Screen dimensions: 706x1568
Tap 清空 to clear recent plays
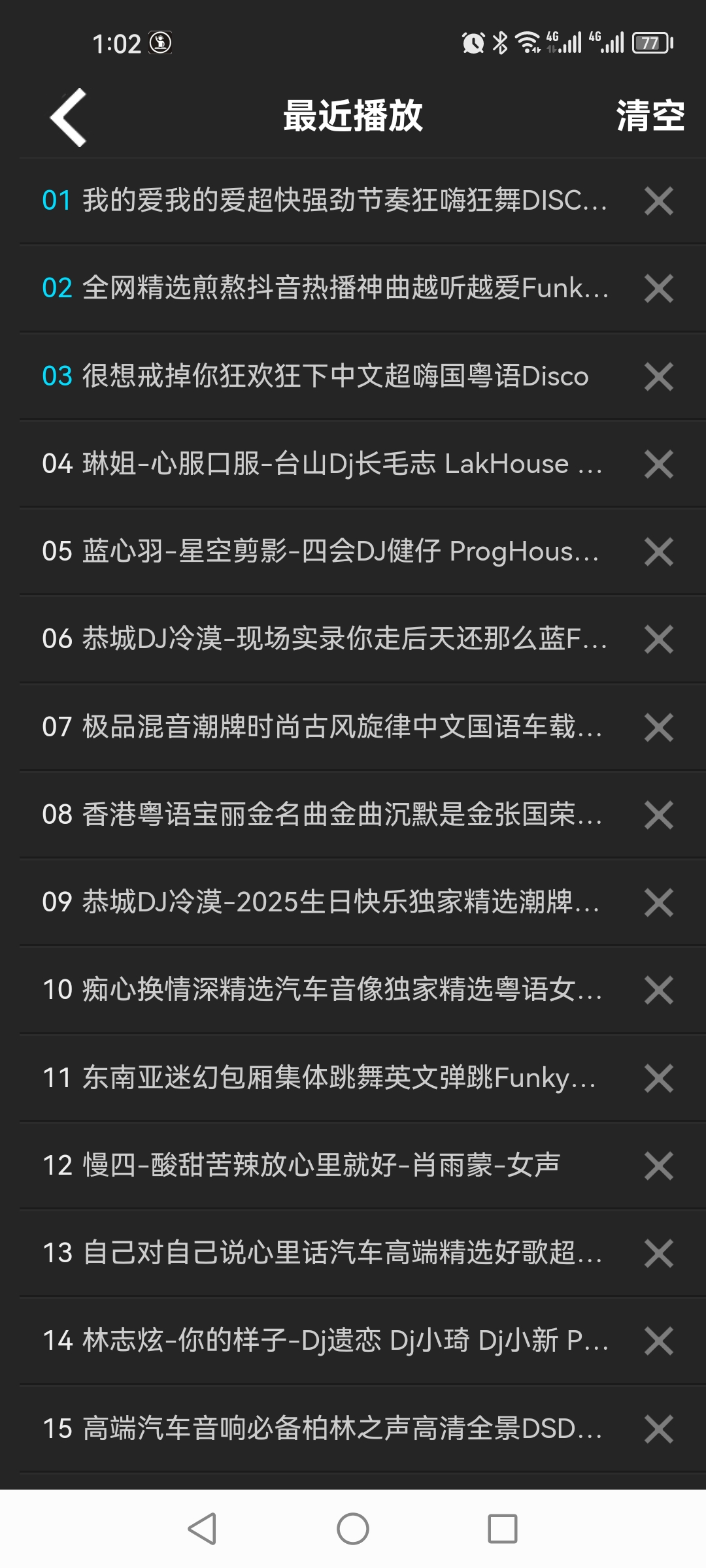(650, 117)
